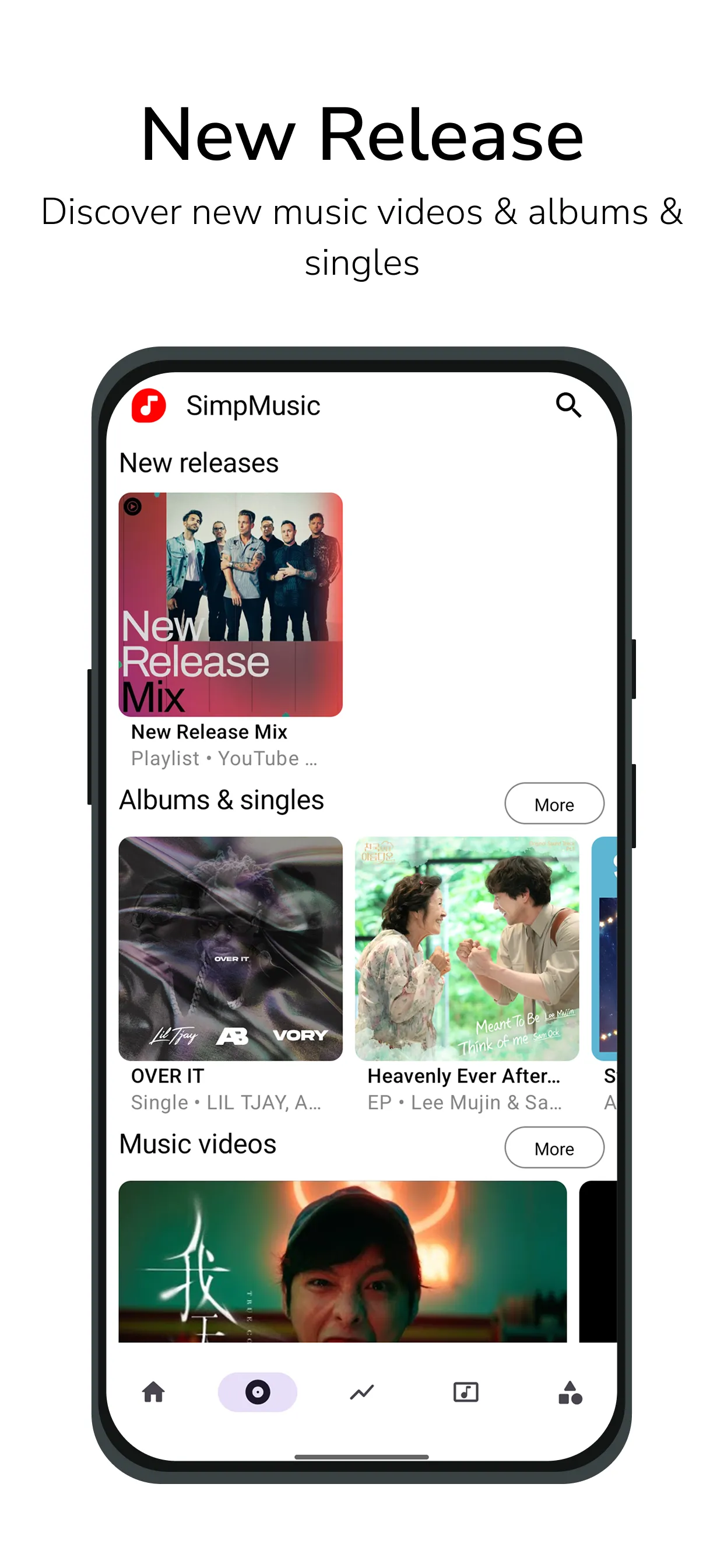Open the search function
Image resolution: width=724 pixels, height=1568 pixels.
pos(570,405)
